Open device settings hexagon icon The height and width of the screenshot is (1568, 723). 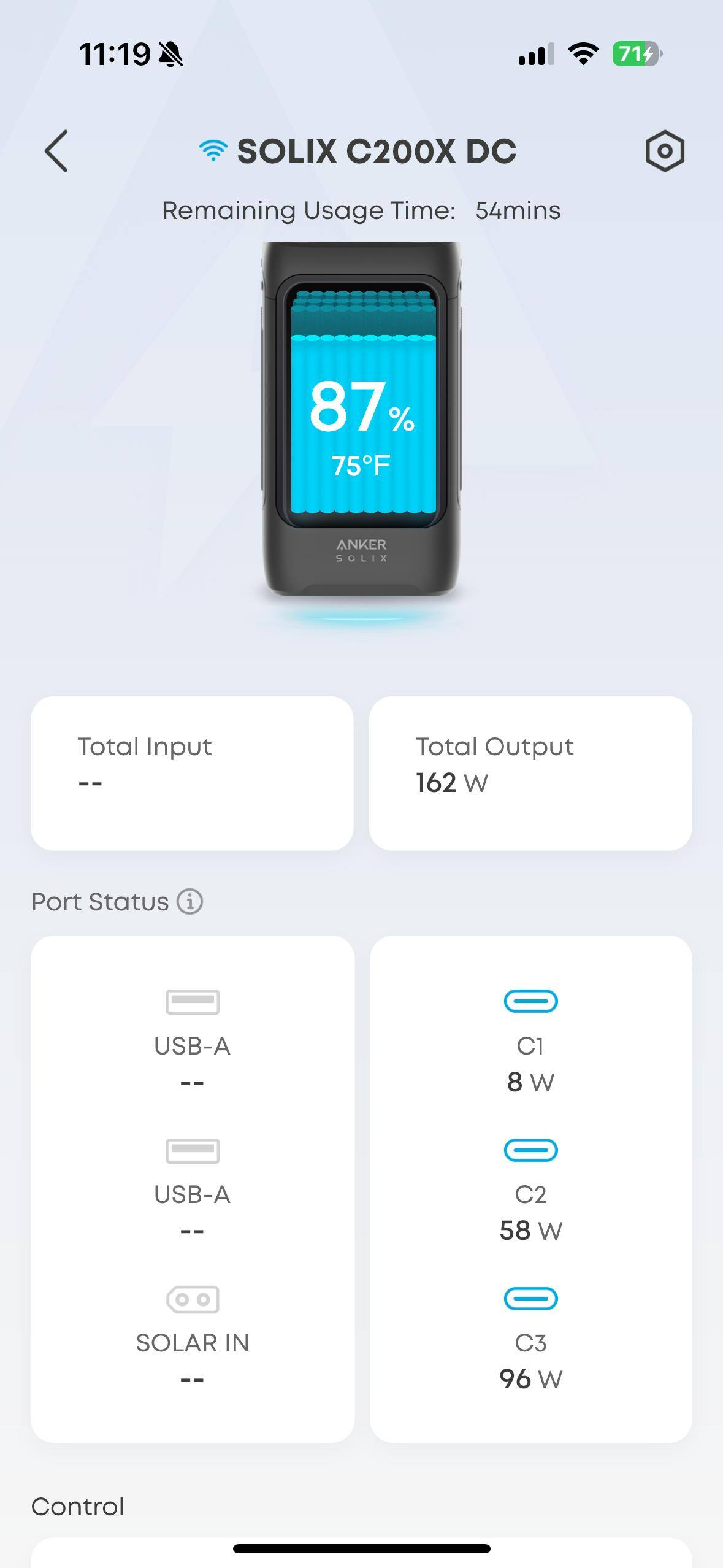click(x=664, y=151)
